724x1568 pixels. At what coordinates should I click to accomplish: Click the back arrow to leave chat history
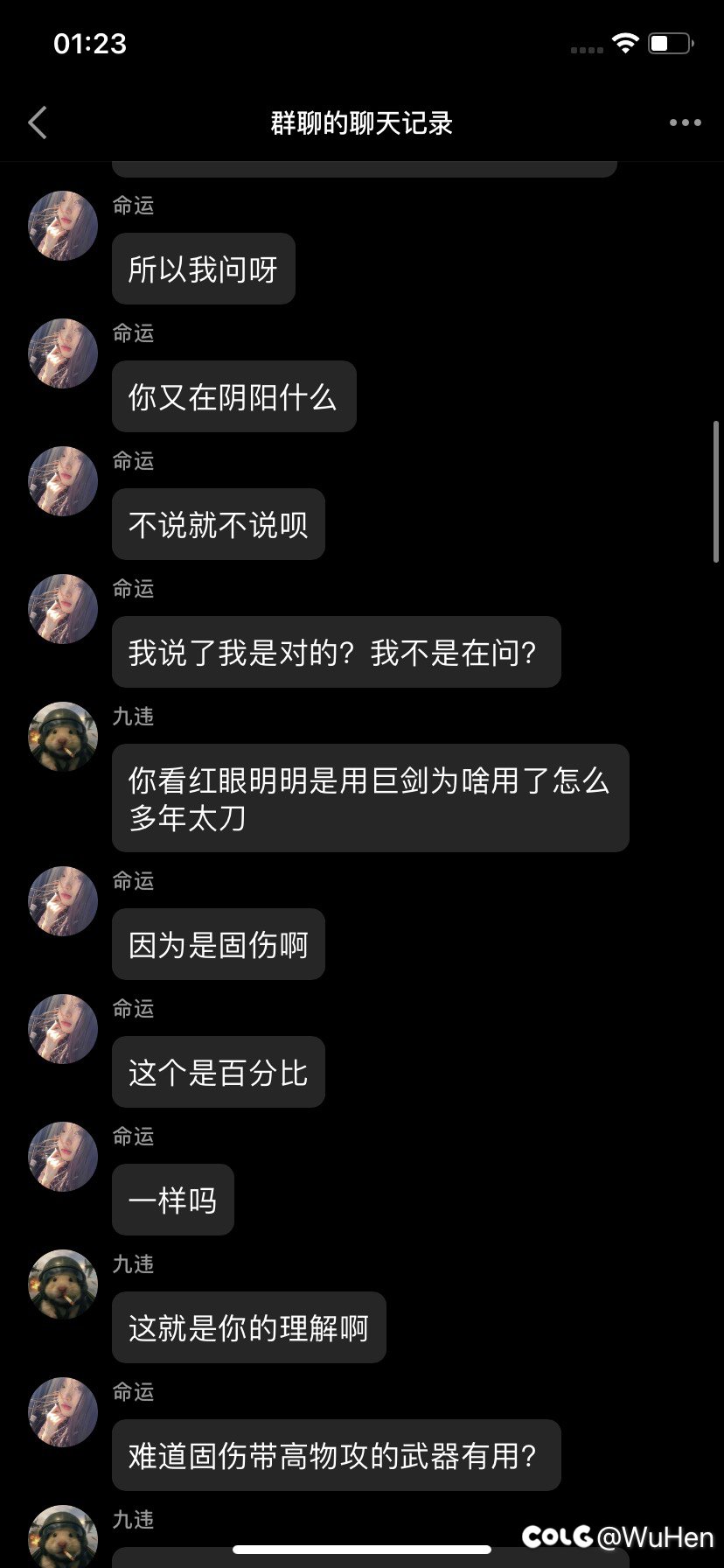point(37,122)
